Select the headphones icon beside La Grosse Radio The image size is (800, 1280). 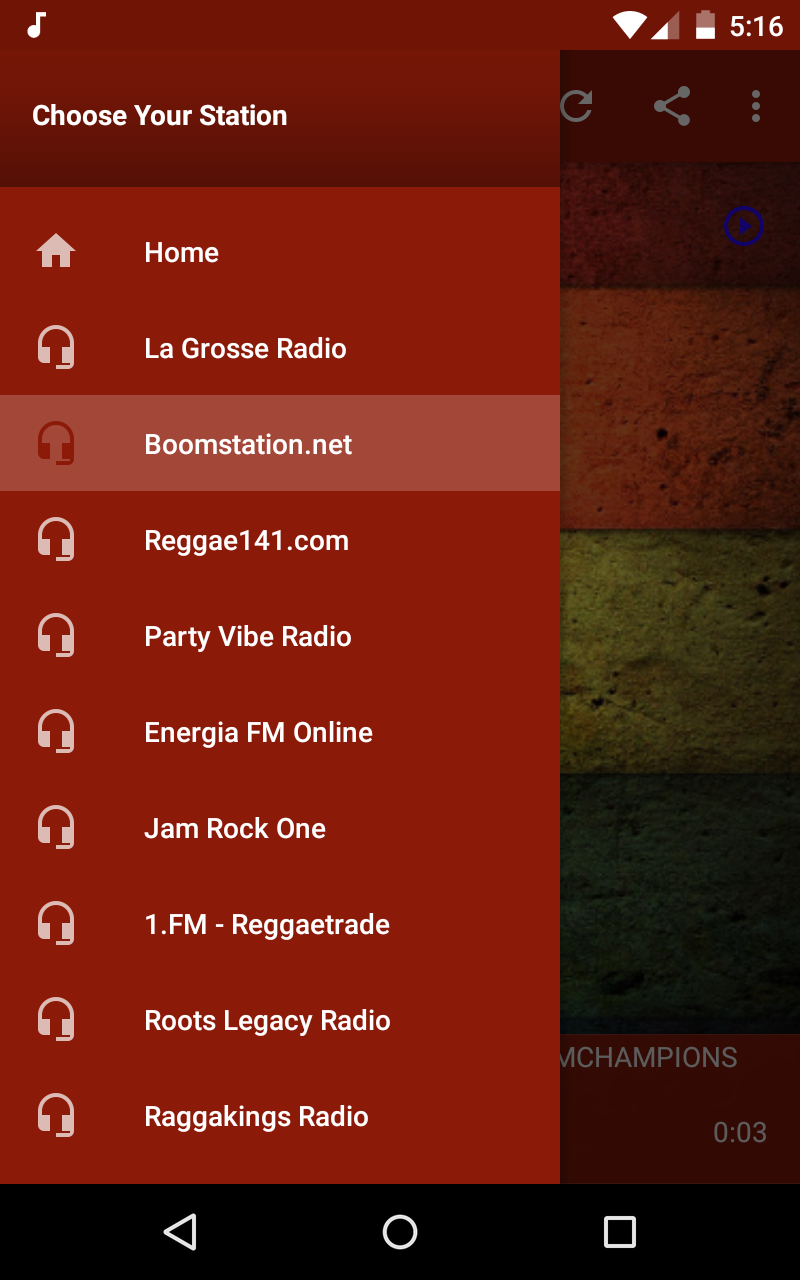pyautogui.click(x=56, y=348)
